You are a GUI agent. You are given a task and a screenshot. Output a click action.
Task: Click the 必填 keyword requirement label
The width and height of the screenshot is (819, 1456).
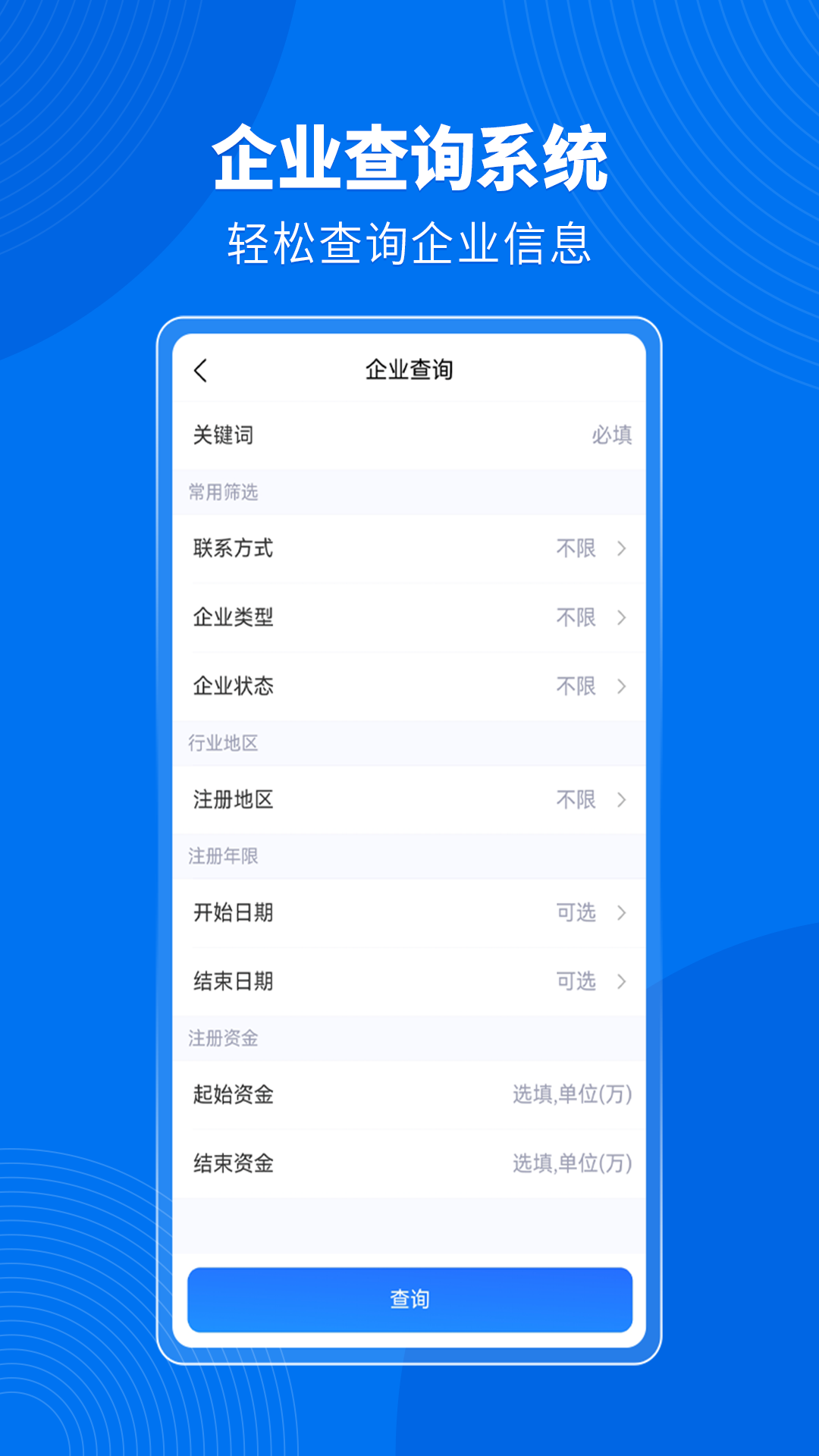(611, 435)
